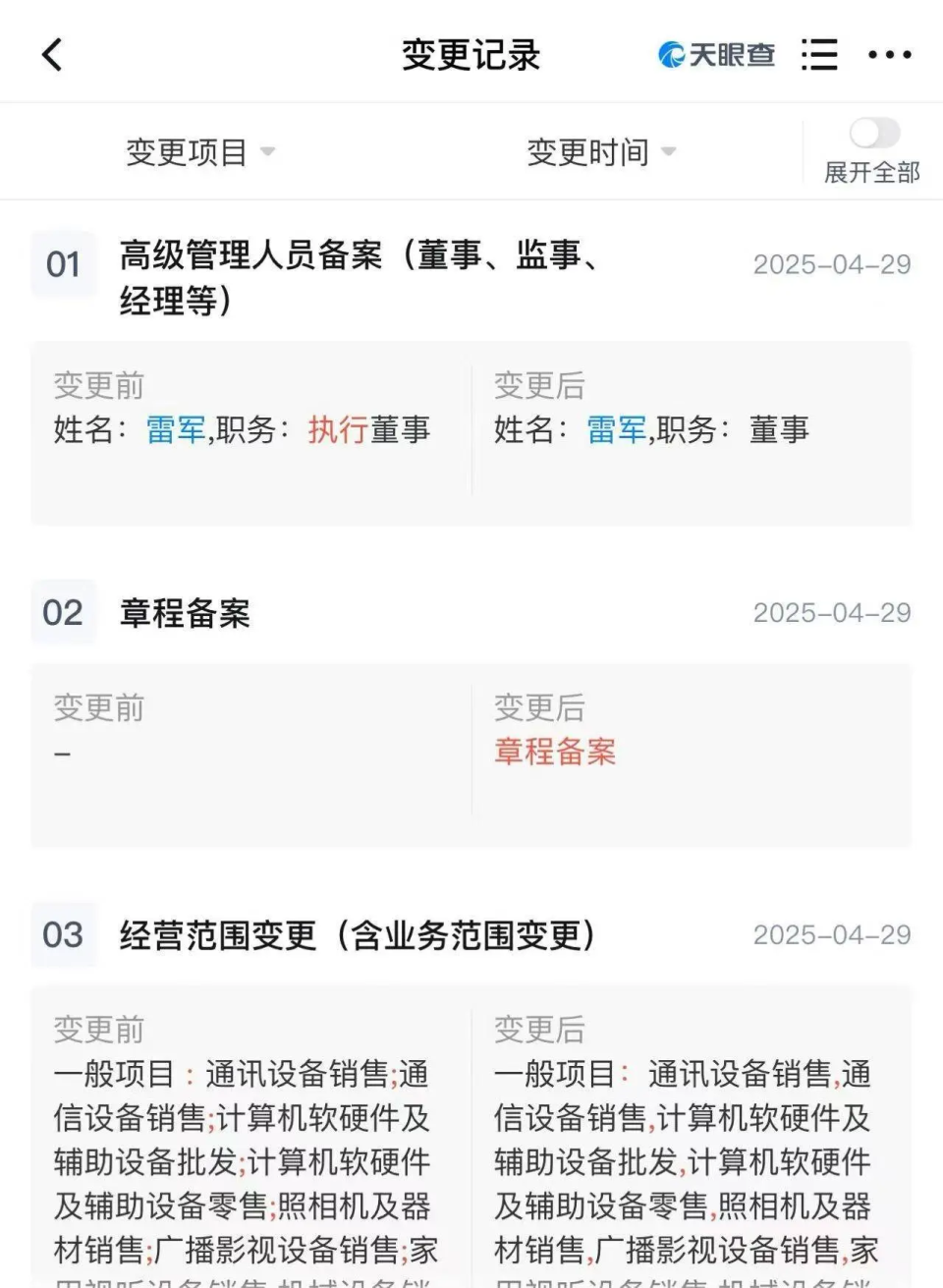Viewport: 943px width, 1288px height.
Task: Toggle the 展开全部 switch on
Action: pyautogui.click(x=872, y=134)
